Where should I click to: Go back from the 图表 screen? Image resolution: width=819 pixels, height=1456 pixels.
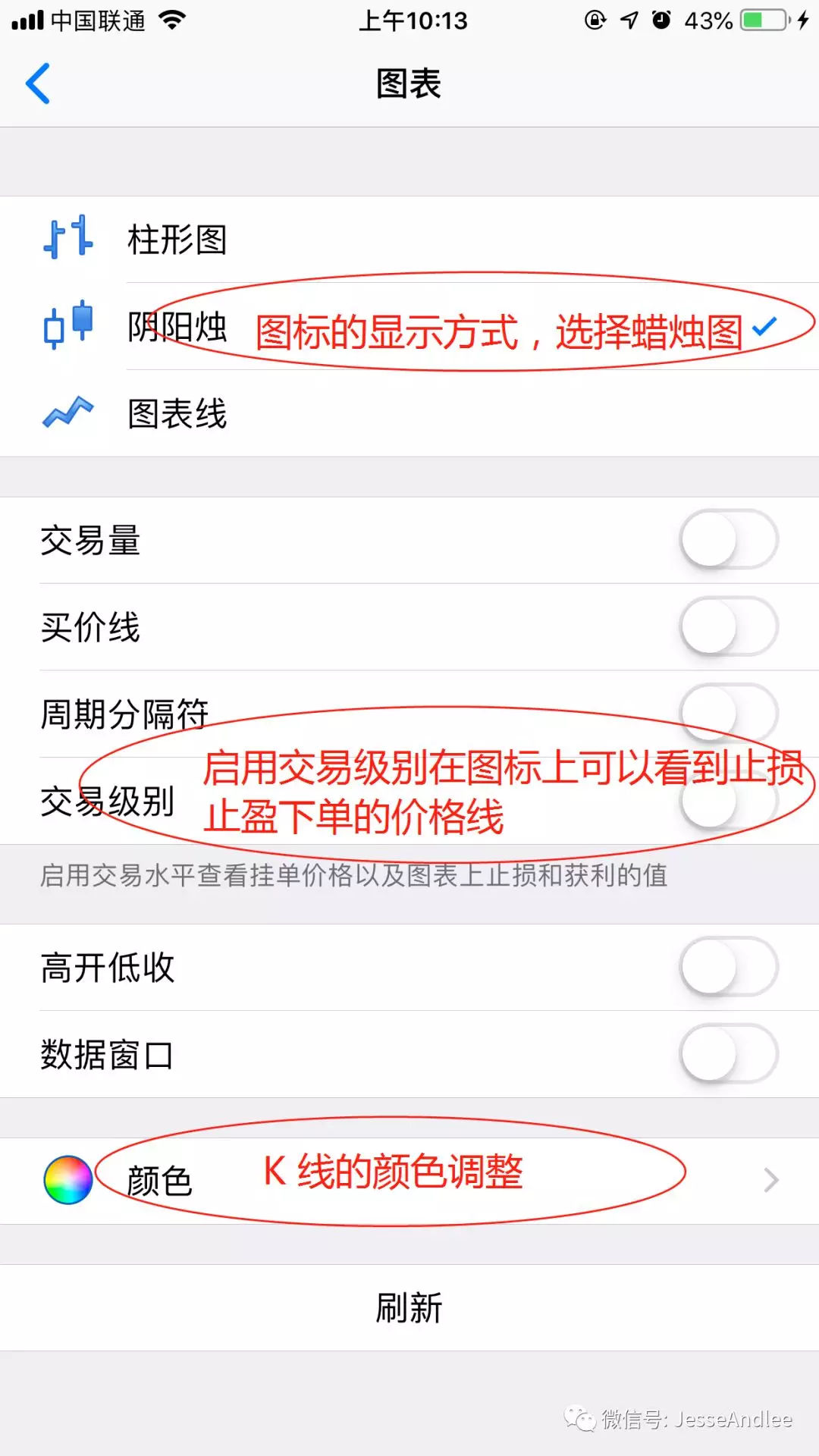coord(38,83)
